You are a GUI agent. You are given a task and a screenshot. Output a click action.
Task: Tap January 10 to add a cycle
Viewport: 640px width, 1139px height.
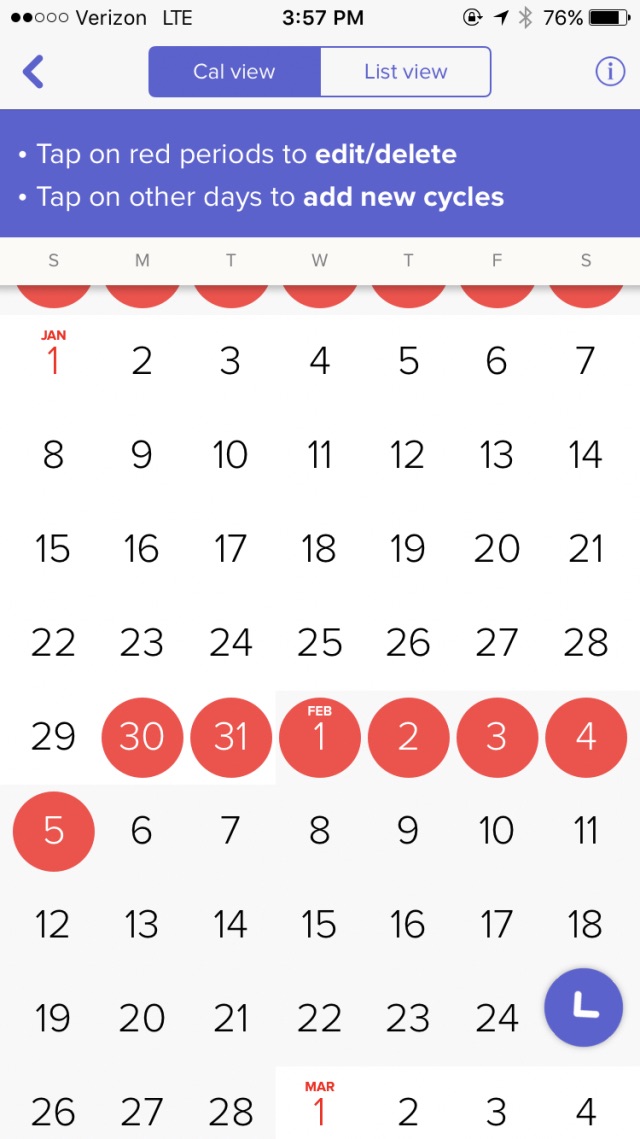tap(230, 455)
